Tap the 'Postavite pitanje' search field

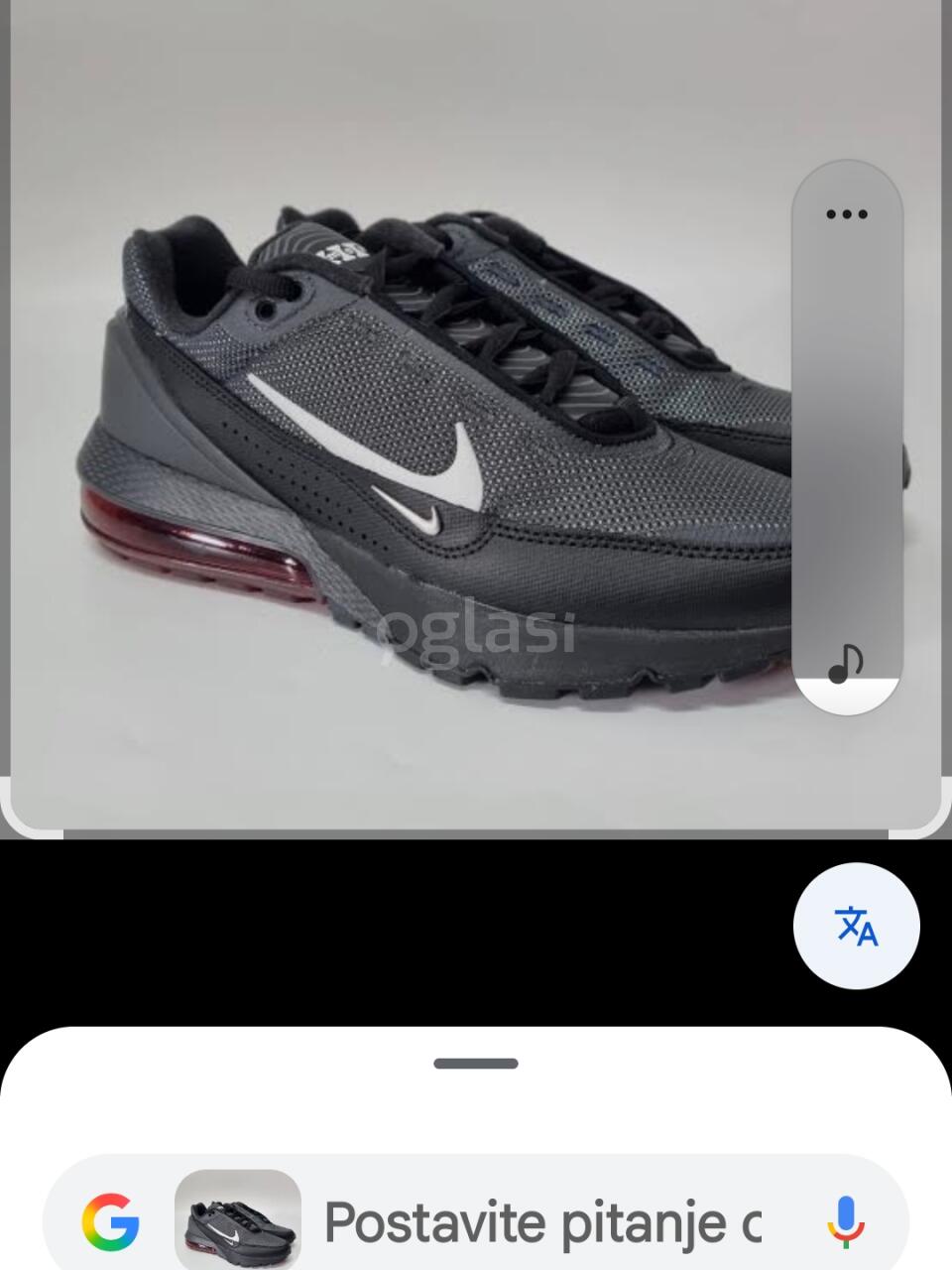click(543, 1221)
